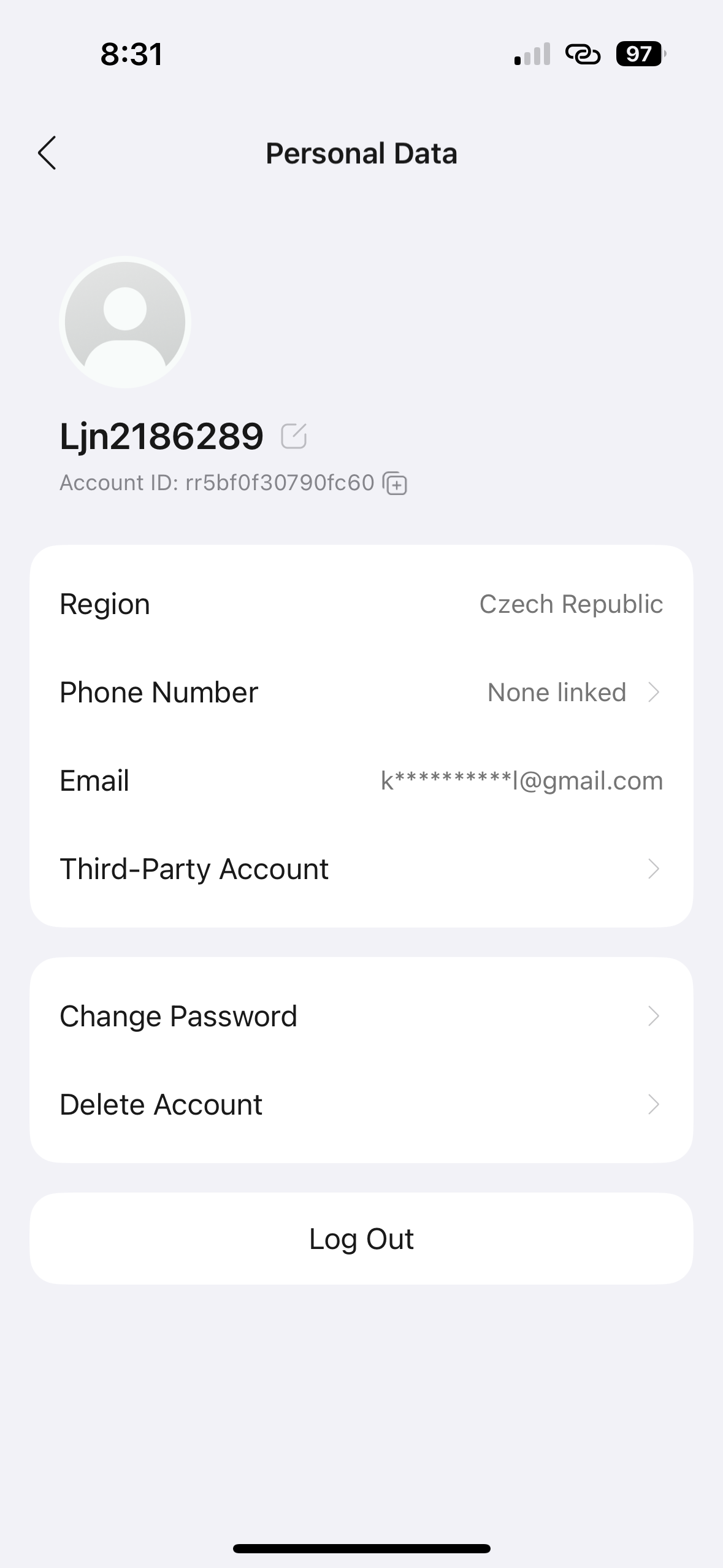Open Change Password
This screenshot has height=1568, width=723.
pyautogui.click(x=361, y=1017)
